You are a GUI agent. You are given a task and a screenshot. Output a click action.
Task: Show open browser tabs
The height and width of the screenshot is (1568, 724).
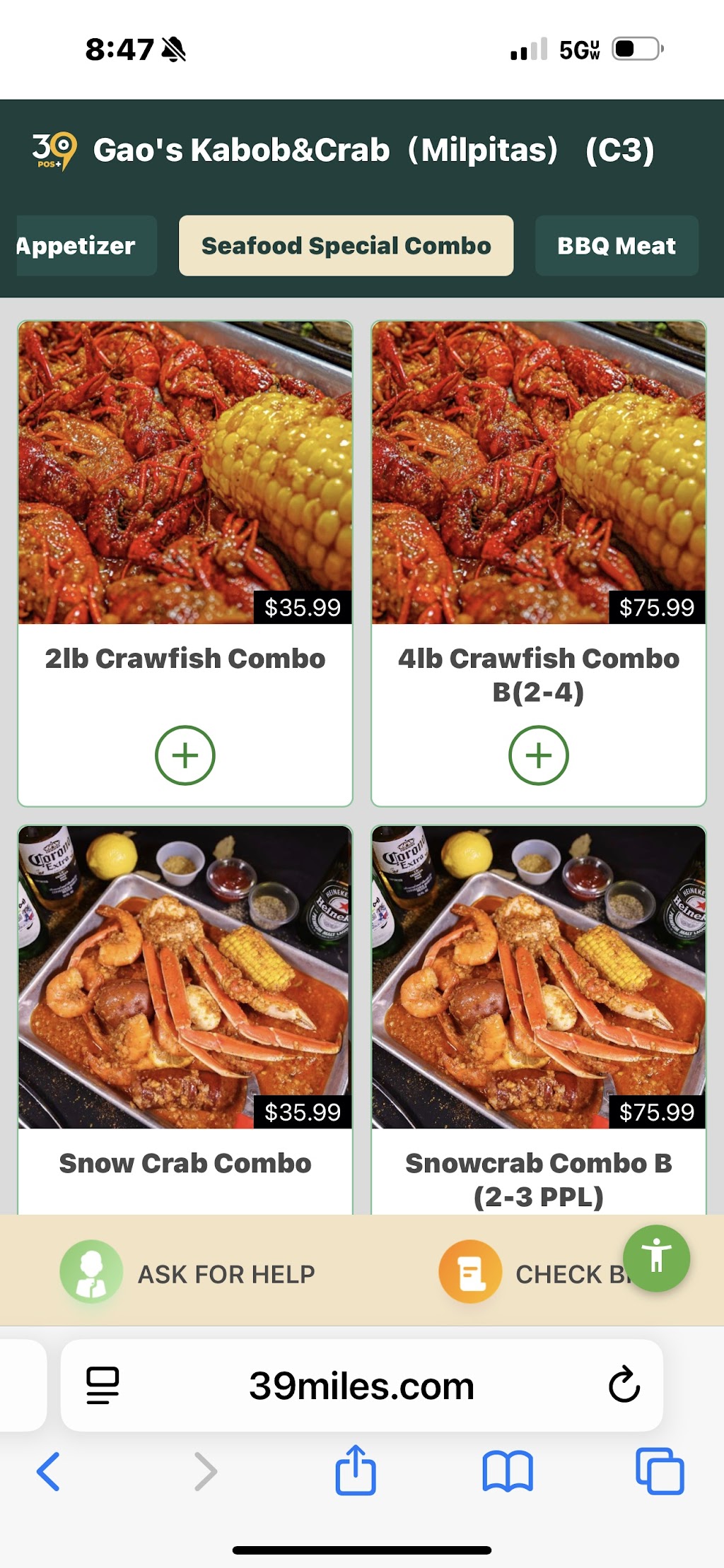[x=660, y=1472]
